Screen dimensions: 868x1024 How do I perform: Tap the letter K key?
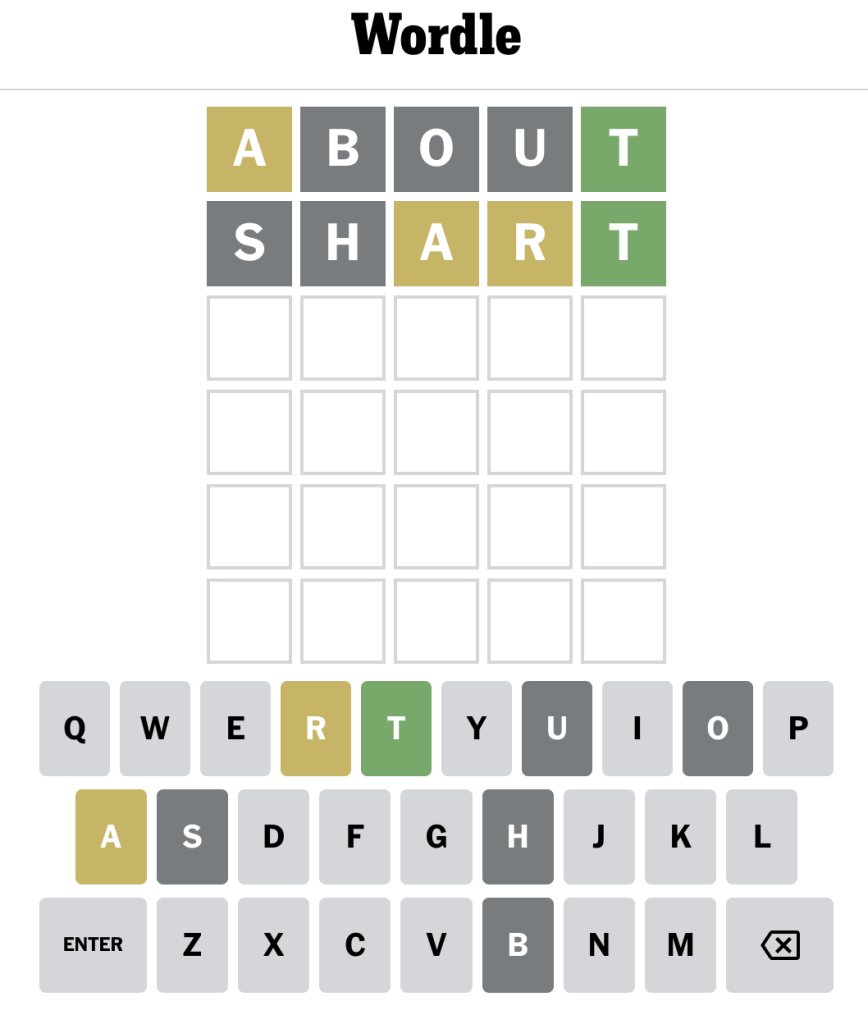tap(680, 837)
